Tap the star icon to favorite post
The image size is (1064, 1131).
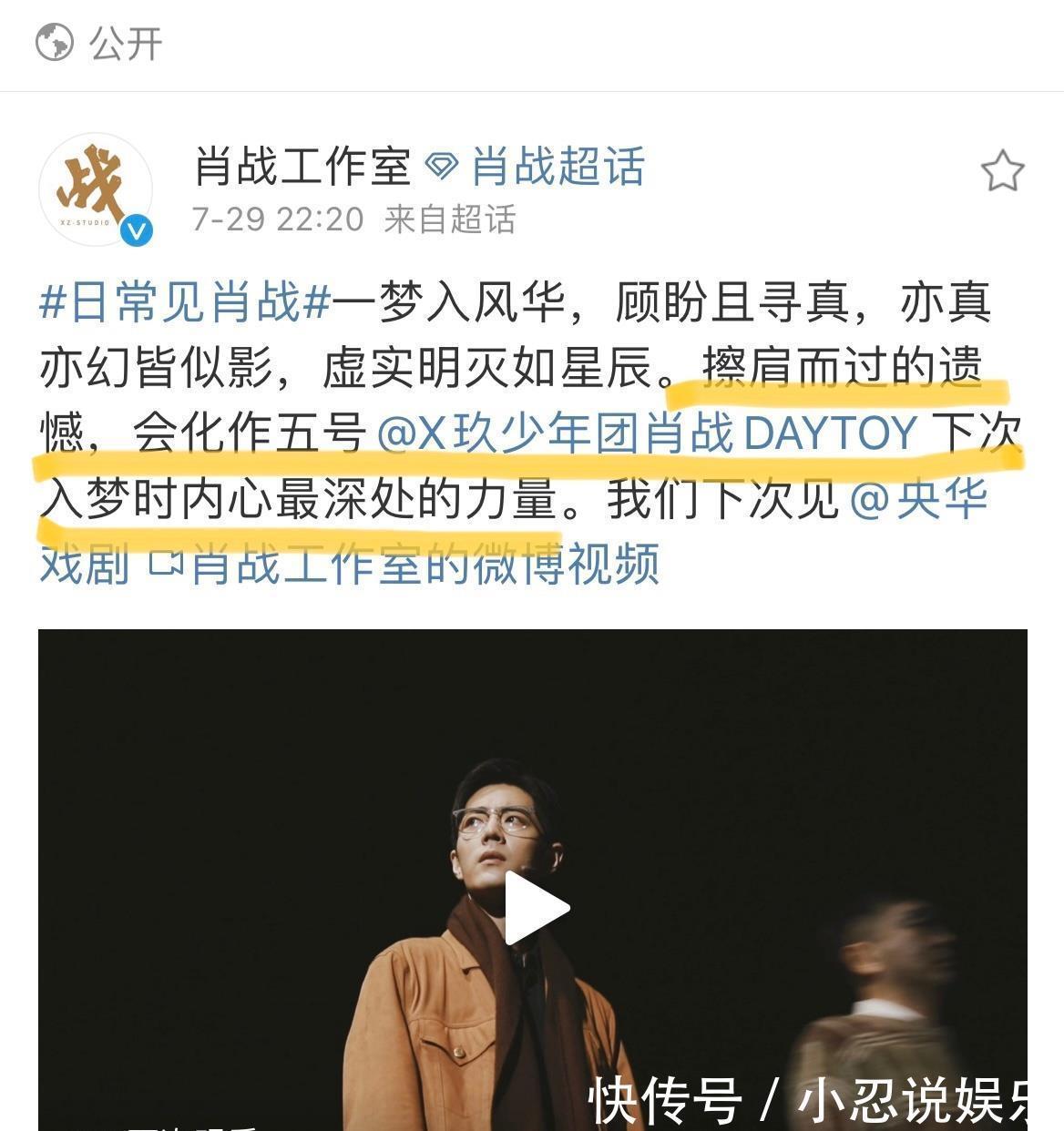[1002, 171]
